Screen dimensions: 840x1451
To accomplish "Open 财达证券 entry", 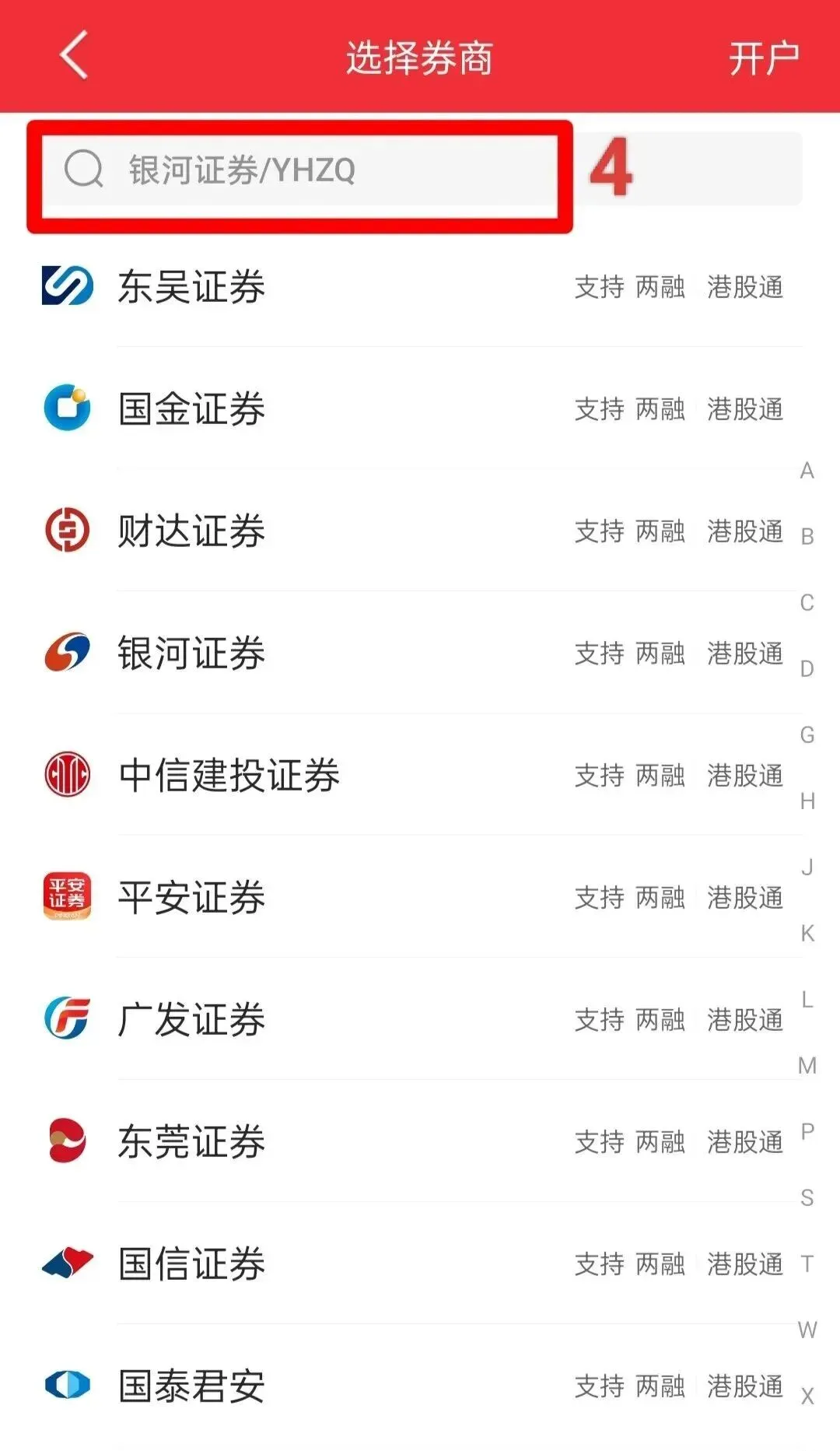I will coord(191,531).
